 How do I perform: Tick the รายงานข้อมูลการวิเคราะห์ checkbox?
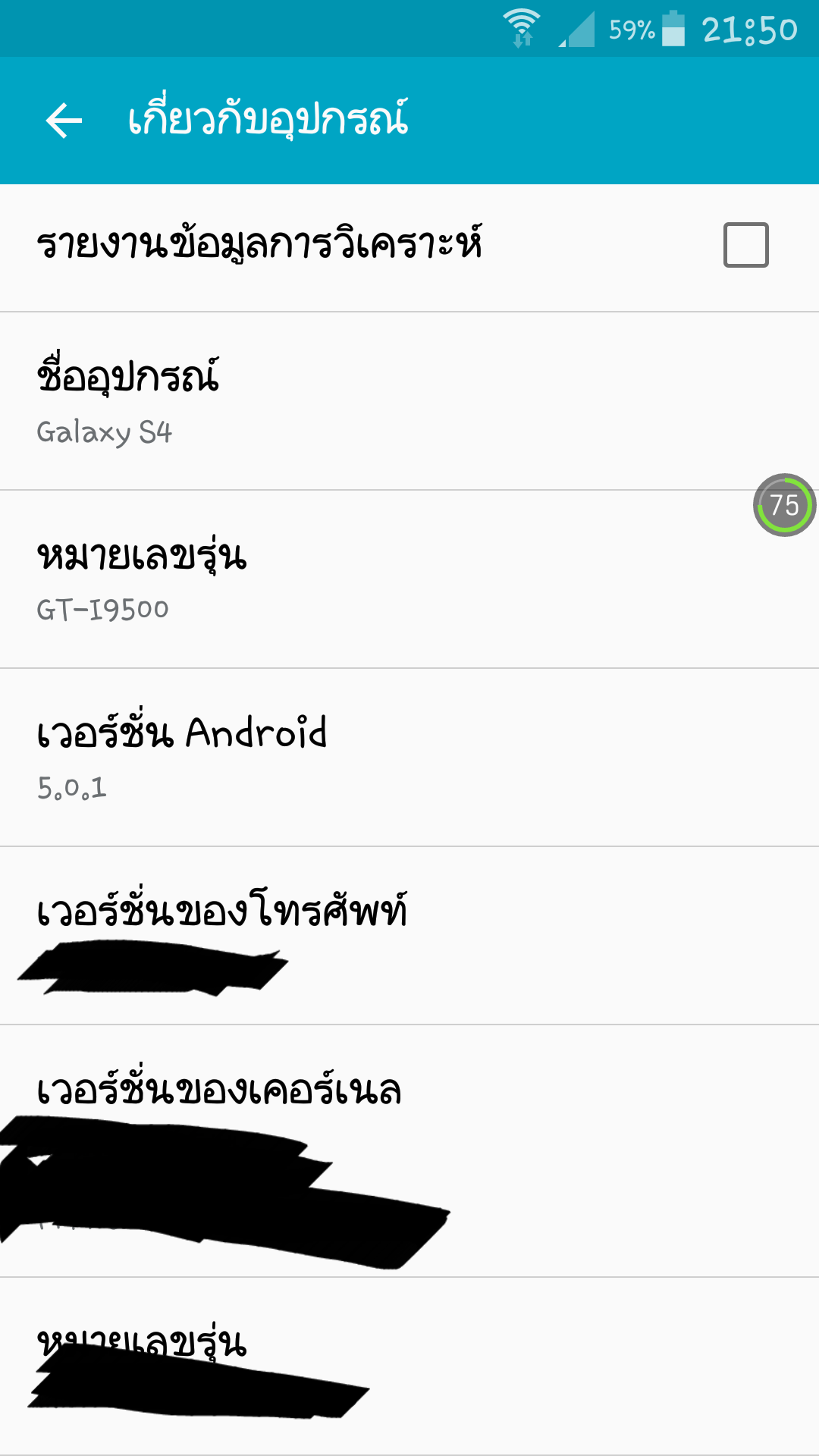(746, 245)
